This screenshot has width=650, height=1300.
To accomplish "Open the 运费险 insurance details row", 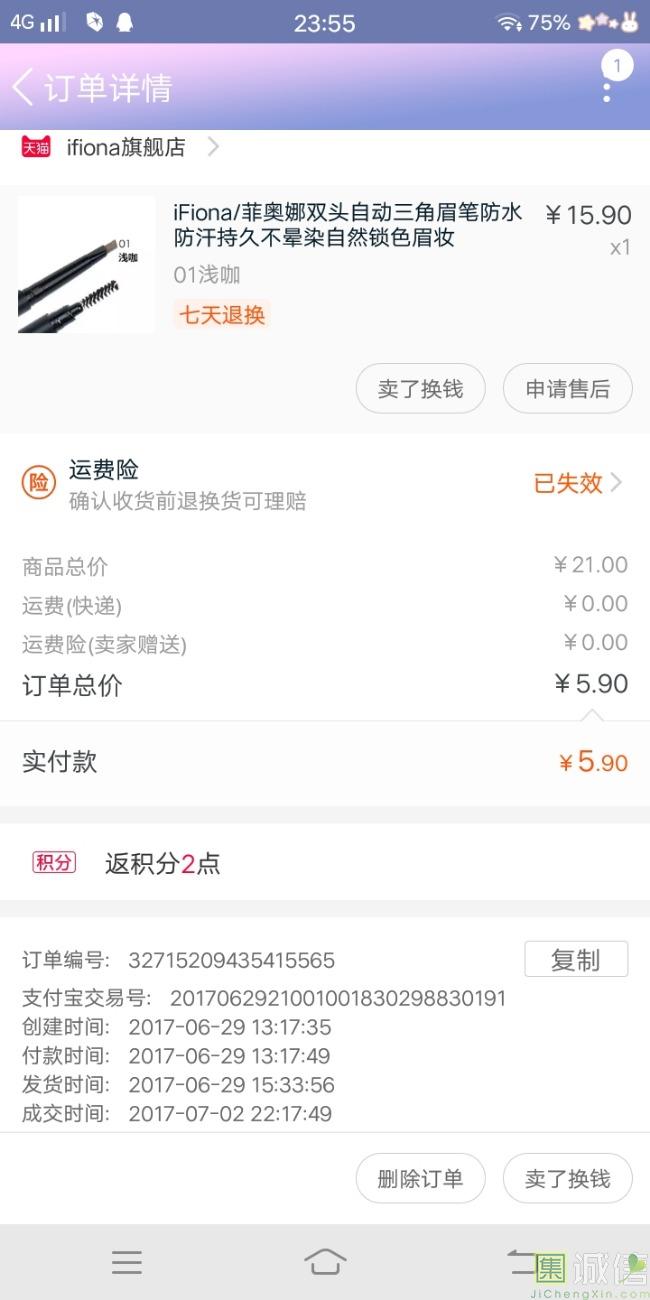I will (325, 484).
